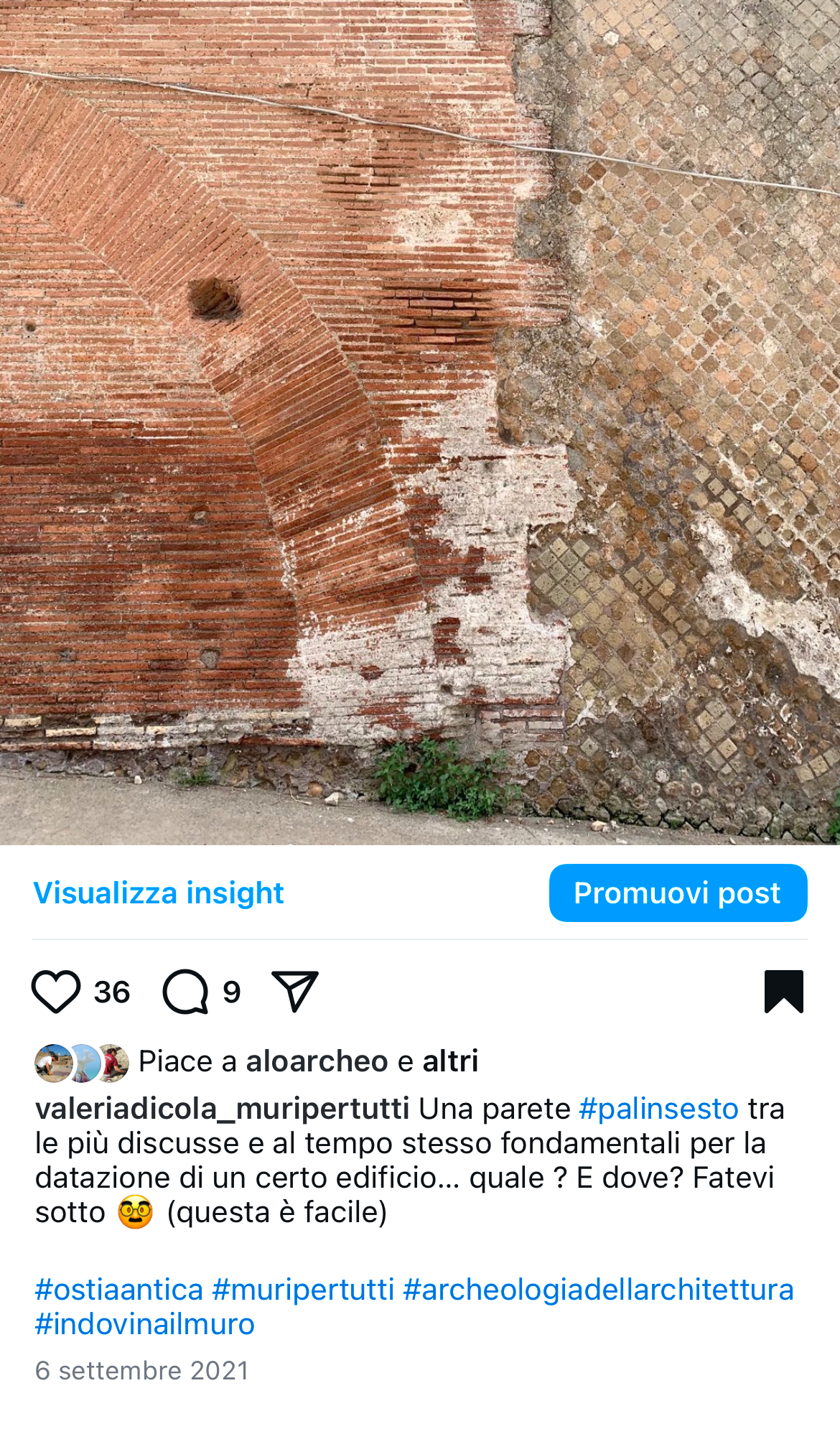Open valeriadicola_muripertutti's profile from the caption
Screen dimensions: 840x1429
[x=223, y=1109]
